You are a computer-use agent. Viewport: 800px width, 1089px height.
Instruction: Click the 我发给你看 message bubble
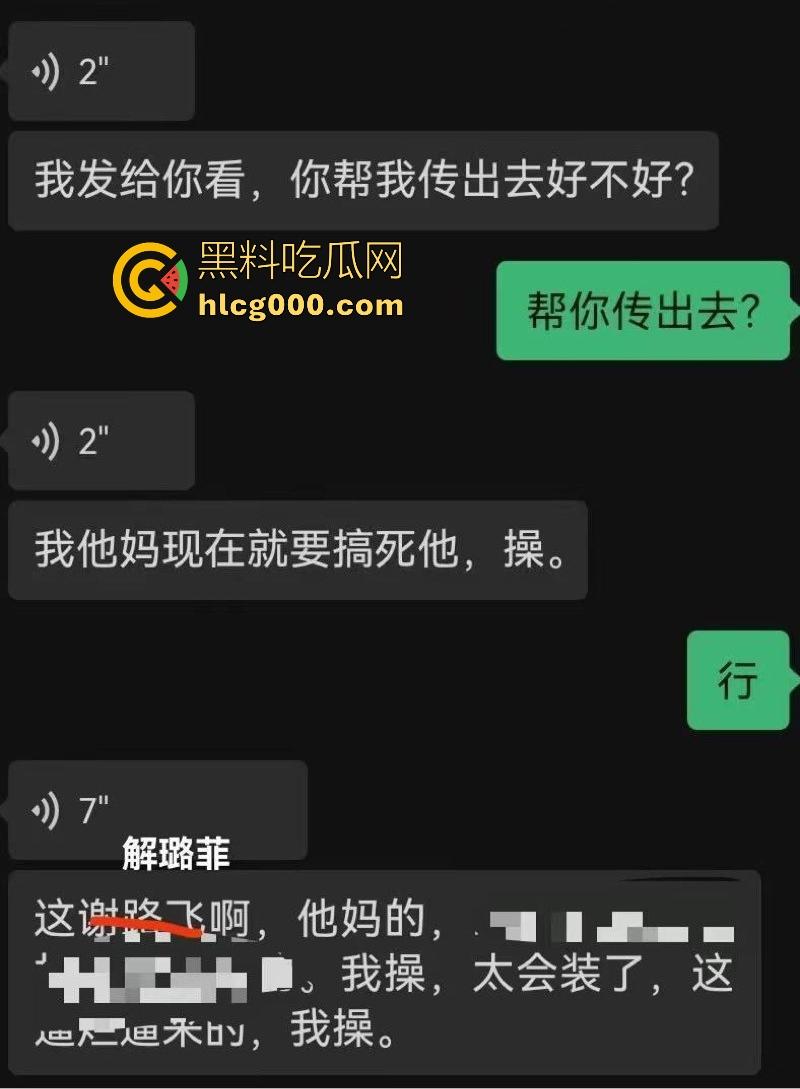360,180
